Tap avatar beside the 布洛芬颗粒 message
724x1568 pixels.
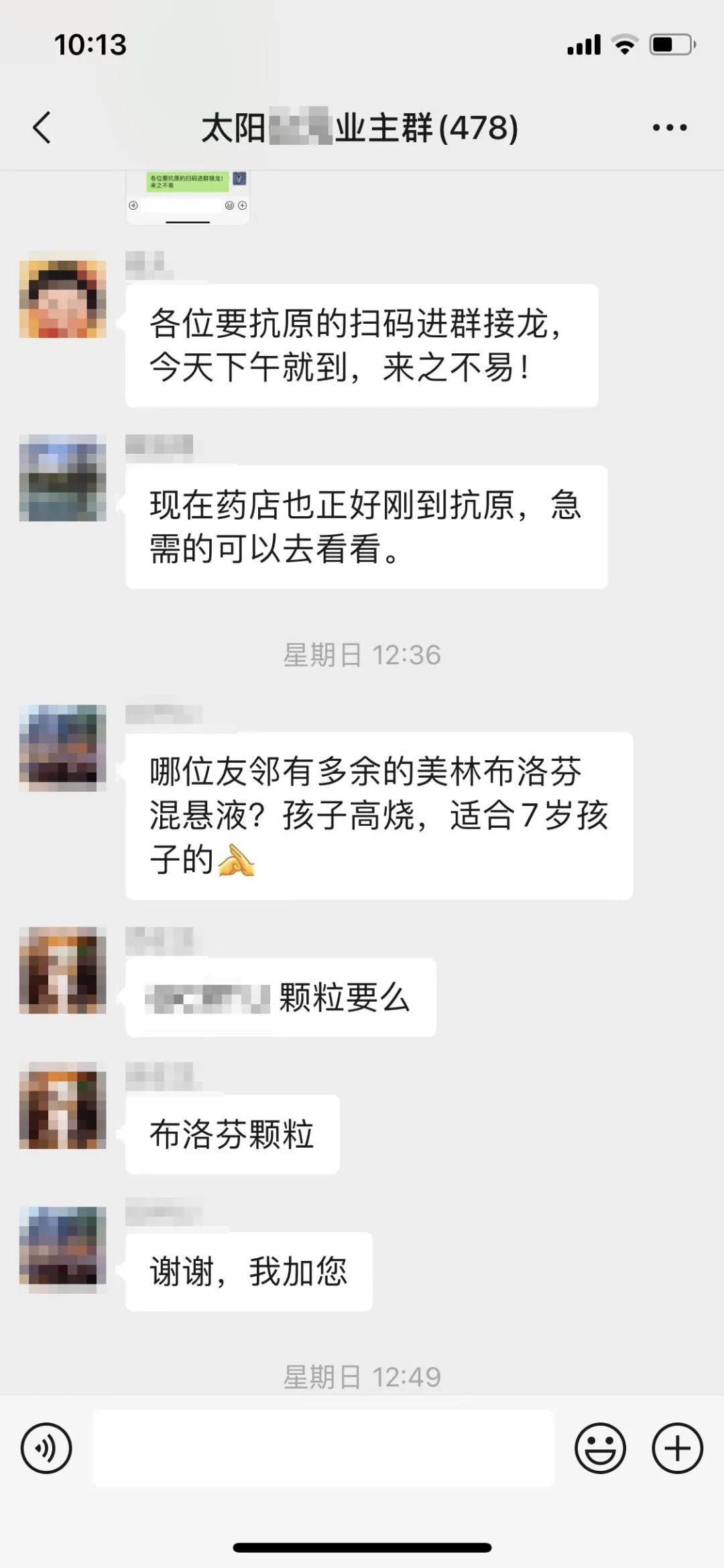tap(63, 1105)
